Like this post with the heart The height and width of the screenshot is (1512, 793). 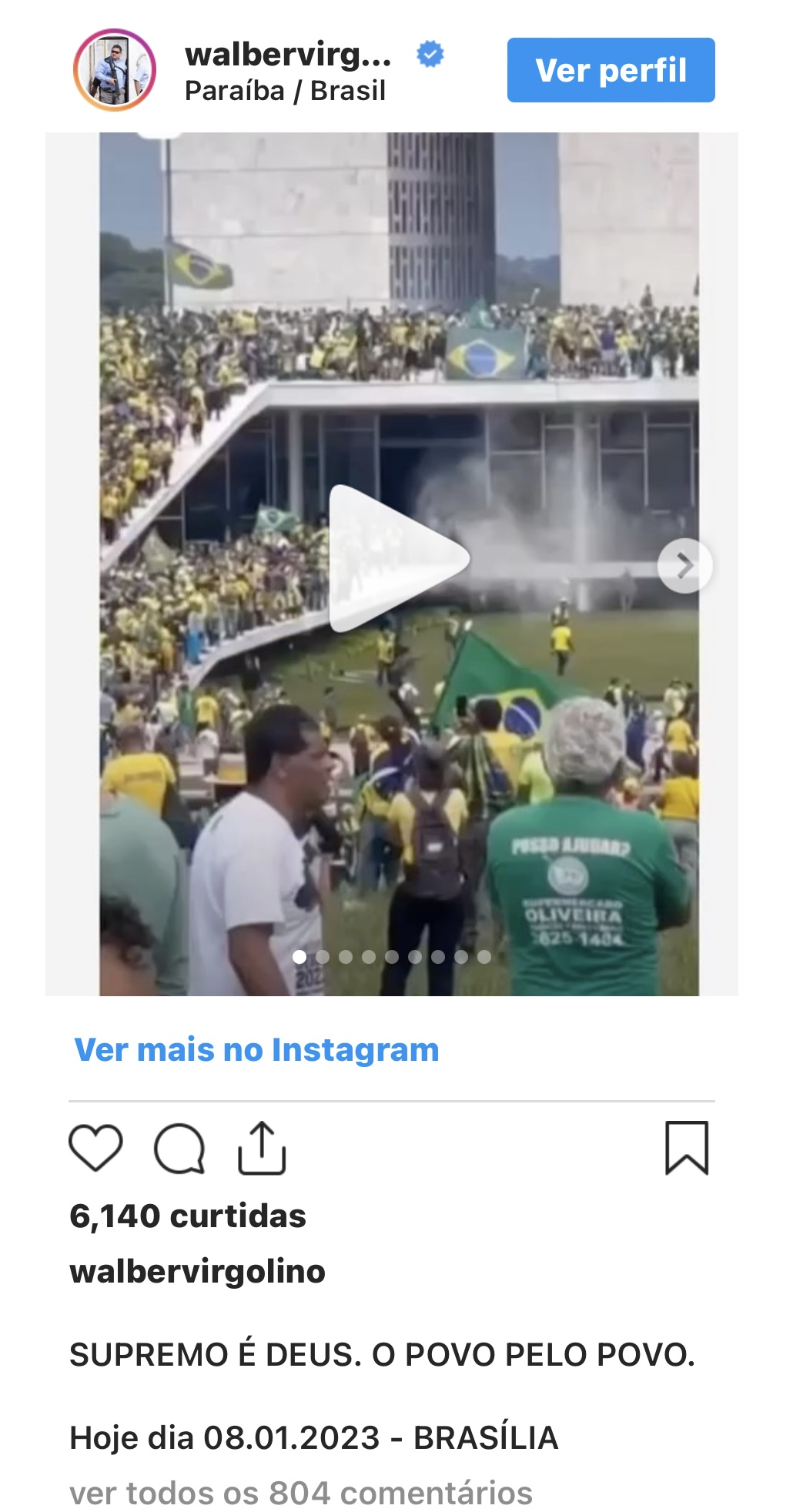click(x=95, y=1147)
